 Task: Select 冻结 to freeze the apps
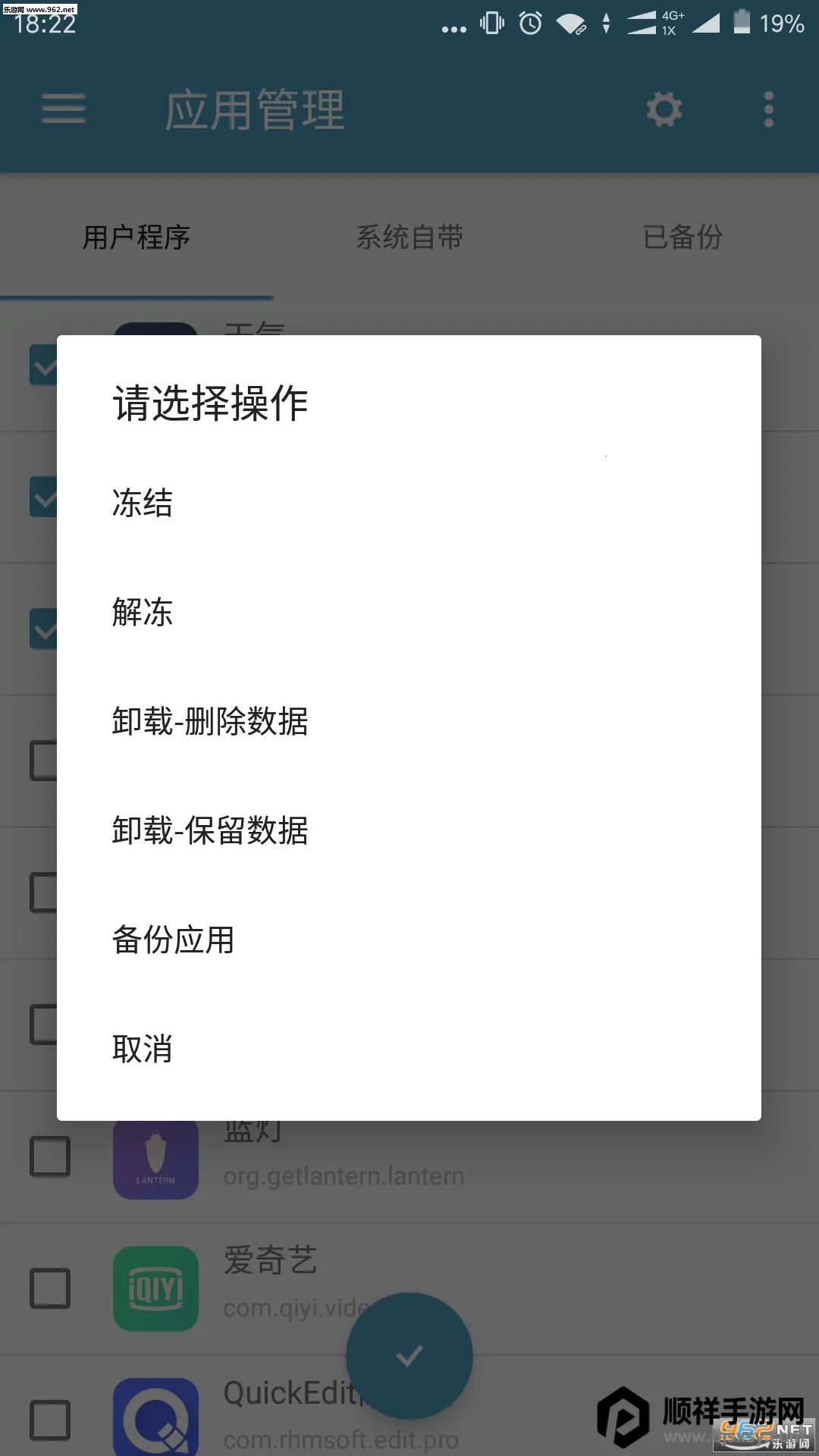click(x=143, y=503)
